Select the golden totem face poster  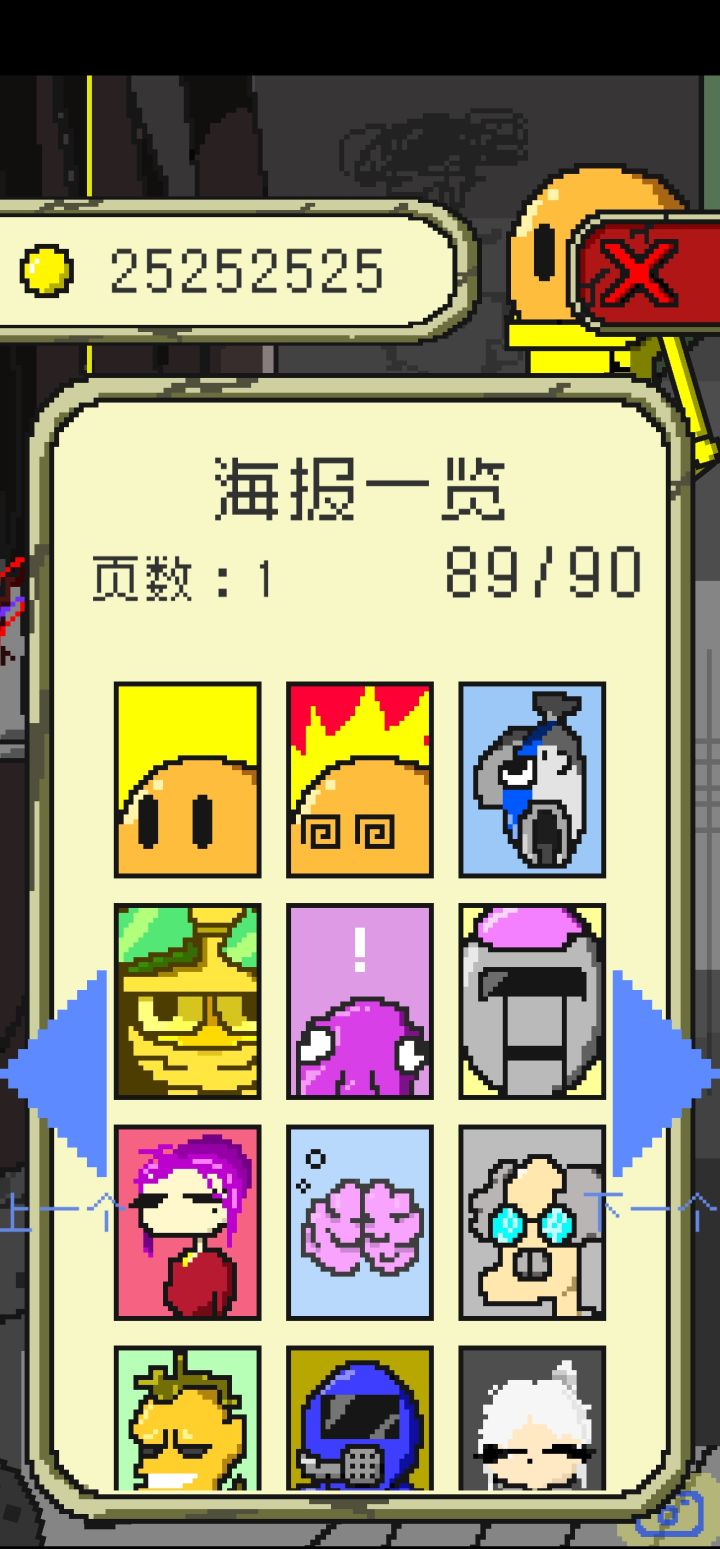pos(187,1000)
